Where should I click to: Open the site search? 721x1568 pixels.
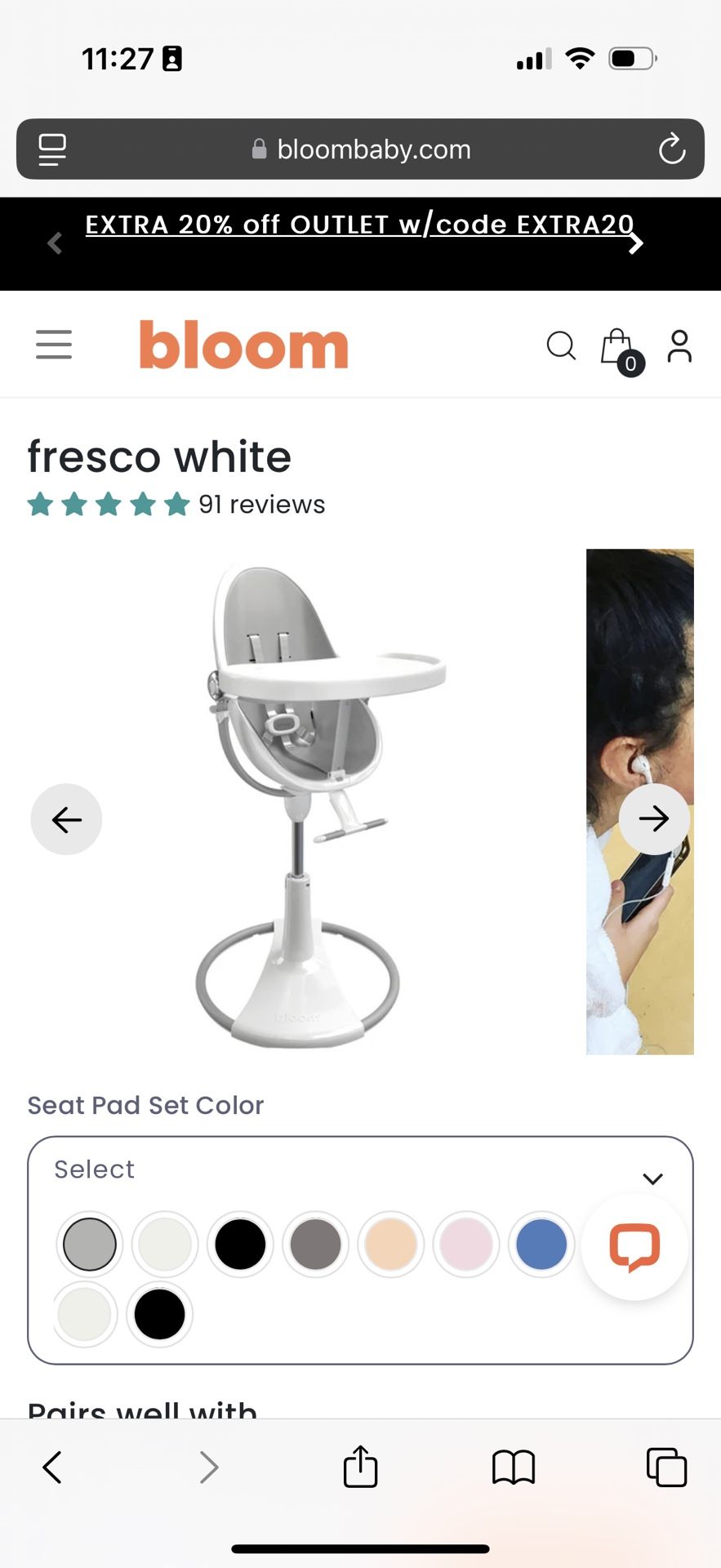(x=561, y=345)
